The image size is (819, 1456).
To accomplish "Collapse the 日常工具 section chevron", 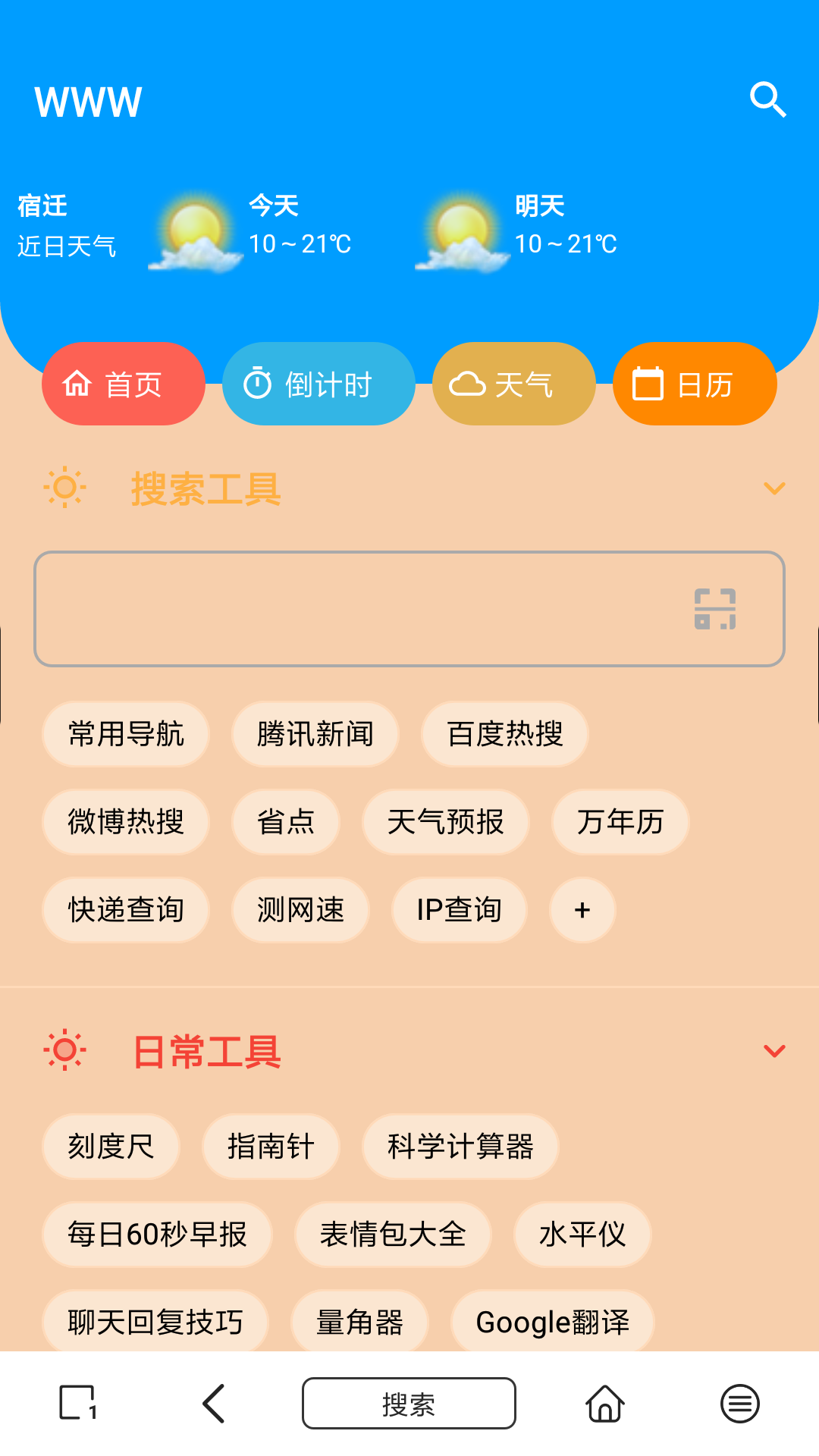I will 774,1051.
